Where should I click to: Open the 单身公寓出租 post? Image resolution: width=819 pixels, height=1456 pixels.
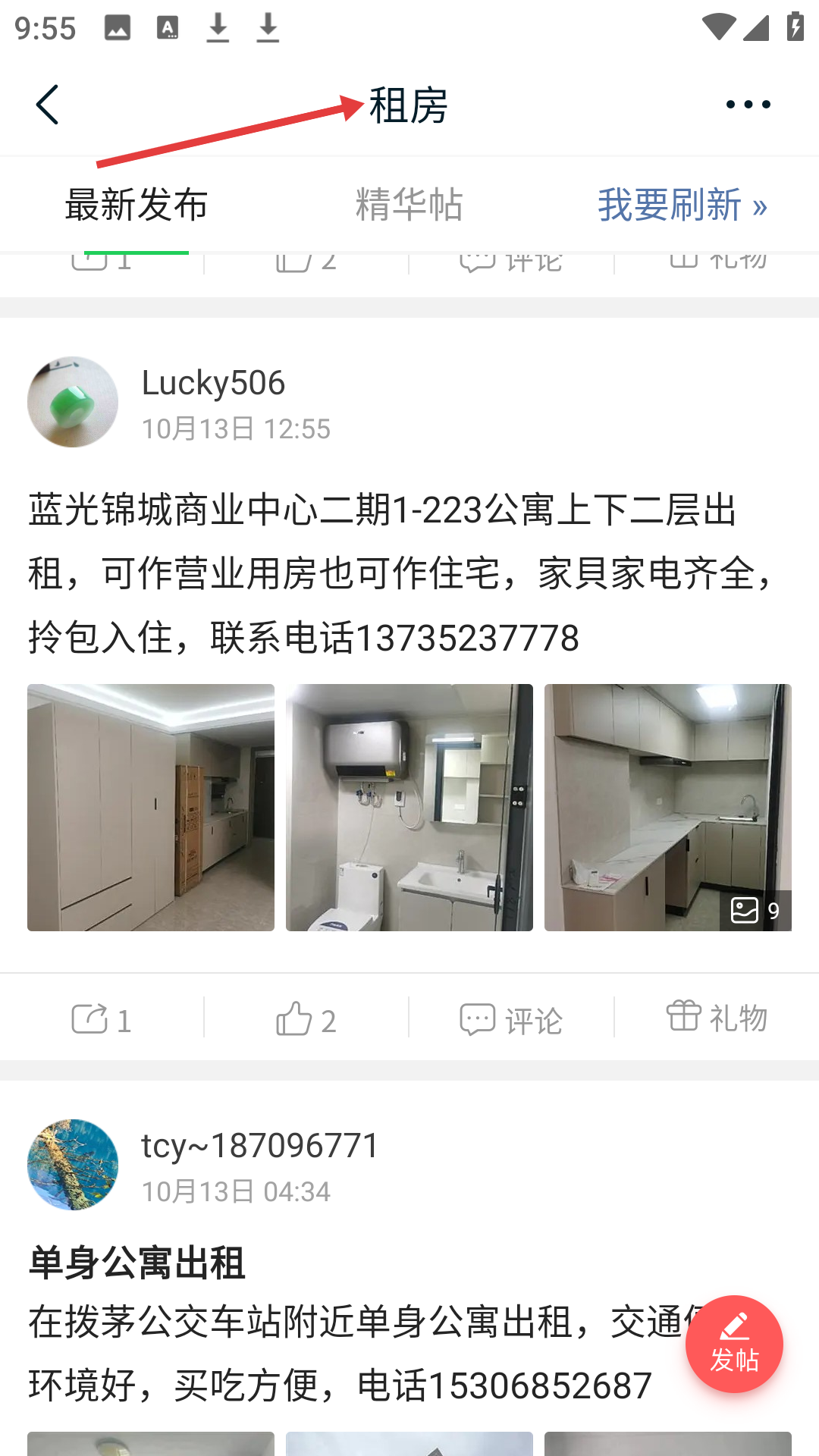pyautogui.click(x=136, y=1263)
